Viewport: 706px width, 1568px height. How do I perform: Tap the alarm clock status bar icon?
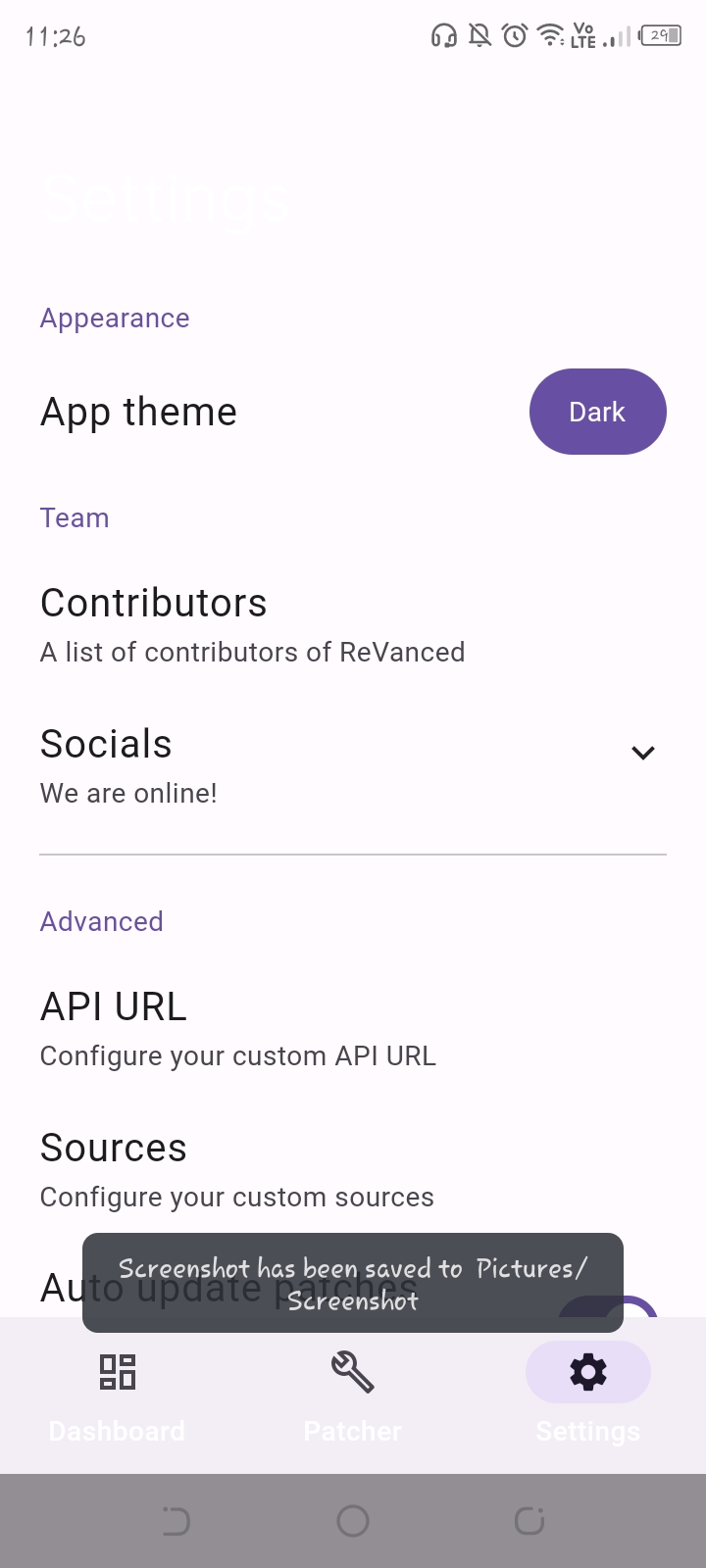(x=513, y=36)
